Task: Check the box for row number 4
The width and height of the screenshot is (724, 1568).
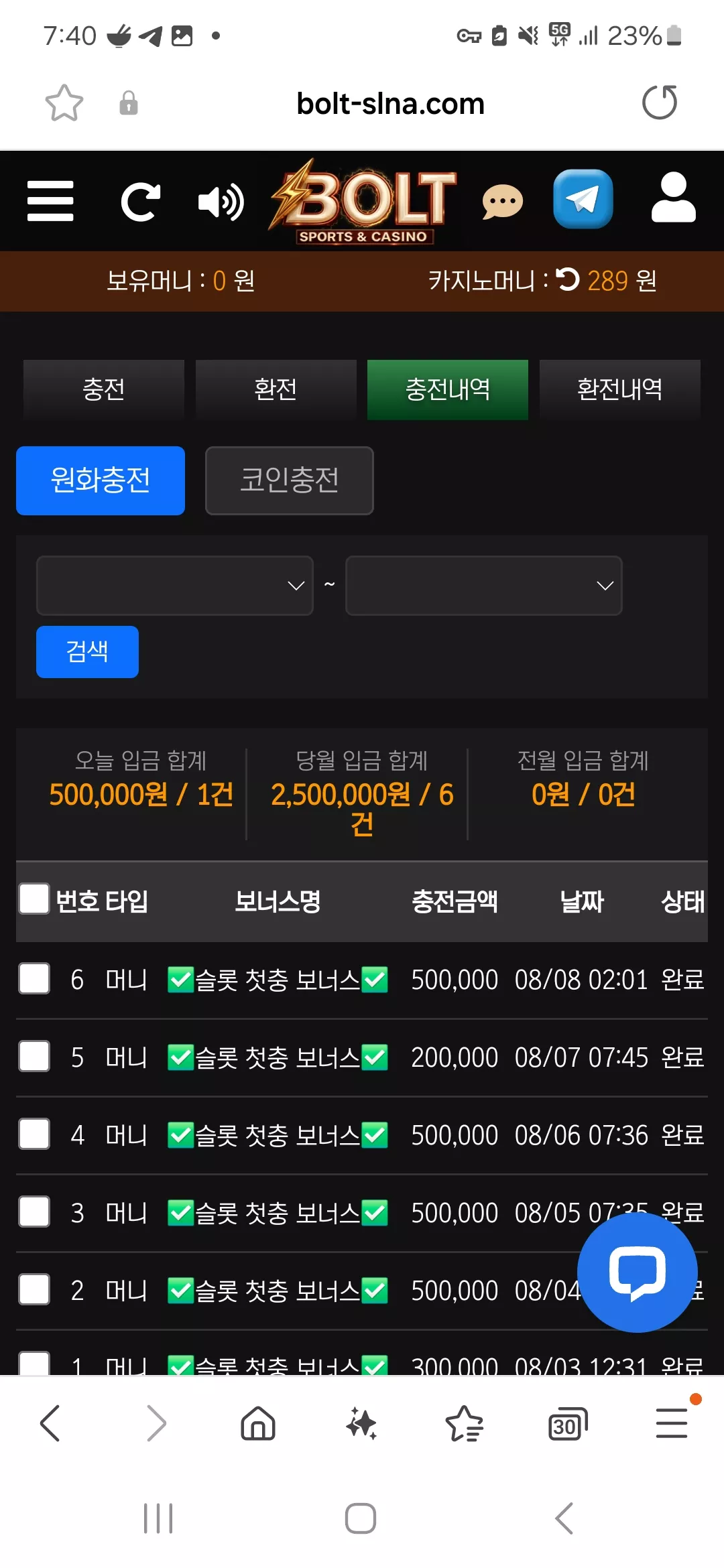Action: pos(34,1134)
